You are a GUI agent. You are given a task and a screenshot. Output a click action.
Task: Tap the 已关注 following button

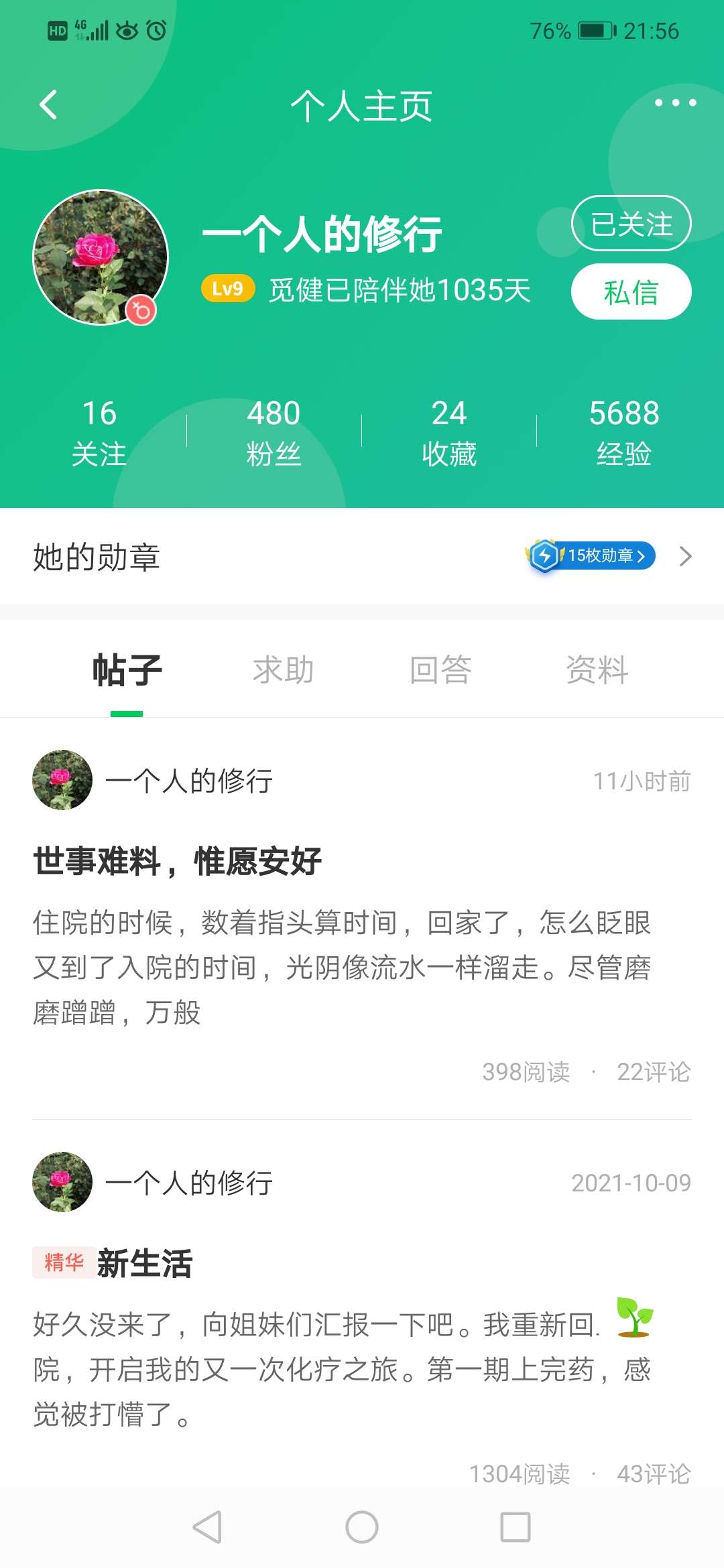631,224
